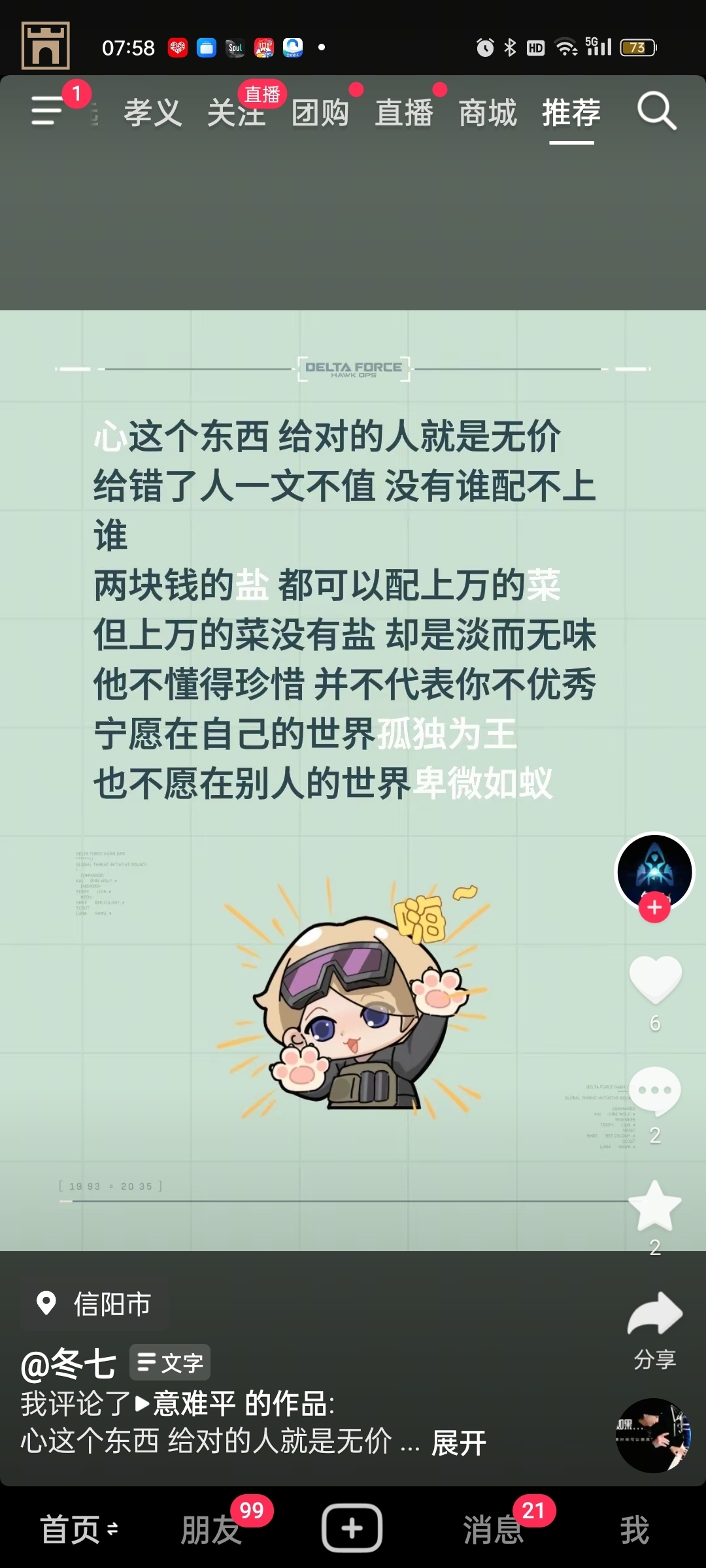Go to the 朋友 tab
Image resolution: width=706 pixels, height=1568 pixels.
pos(211,1529)
